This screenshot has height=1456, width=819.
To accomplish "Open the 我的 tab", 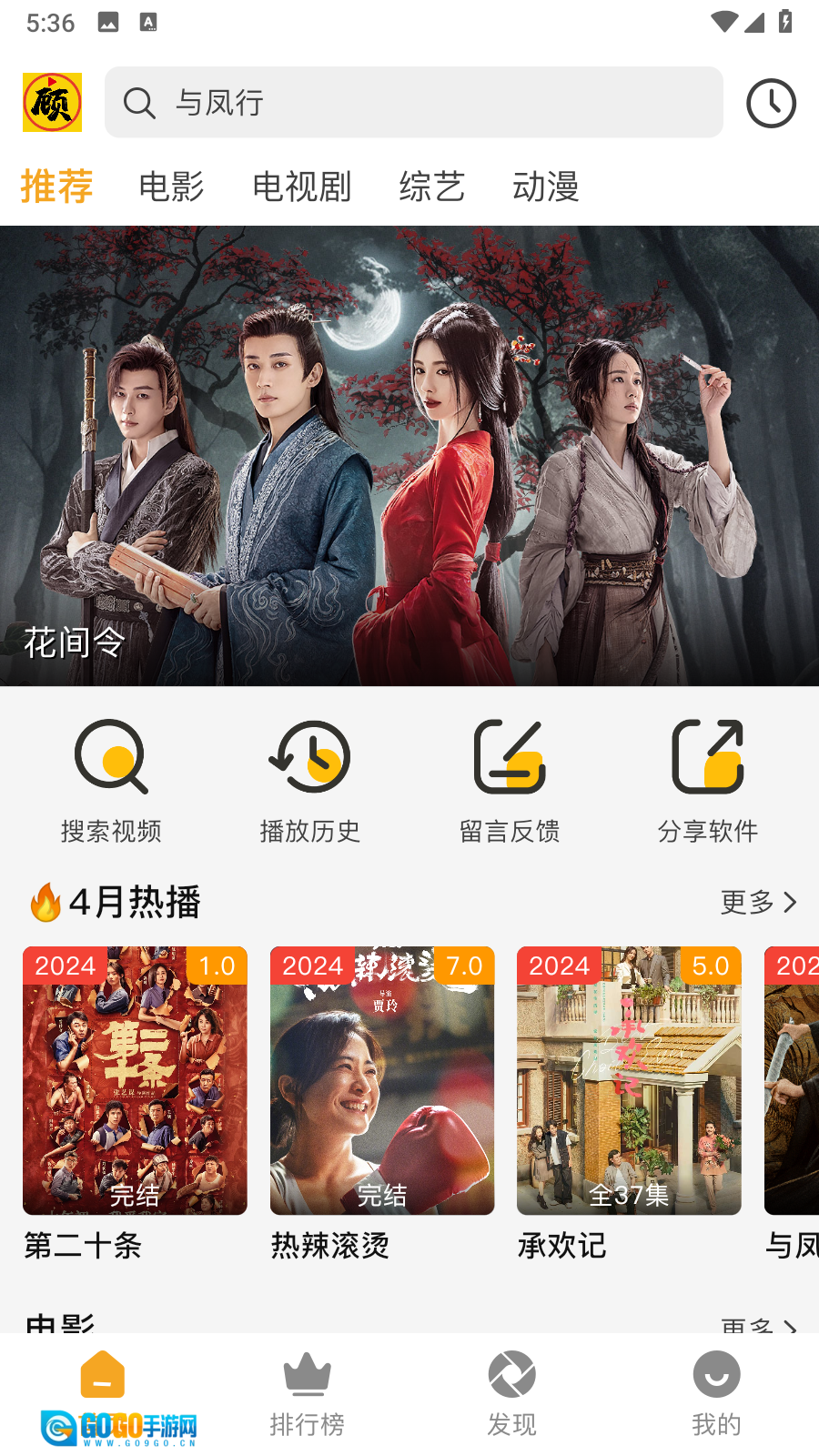I will coord(716,1393).
